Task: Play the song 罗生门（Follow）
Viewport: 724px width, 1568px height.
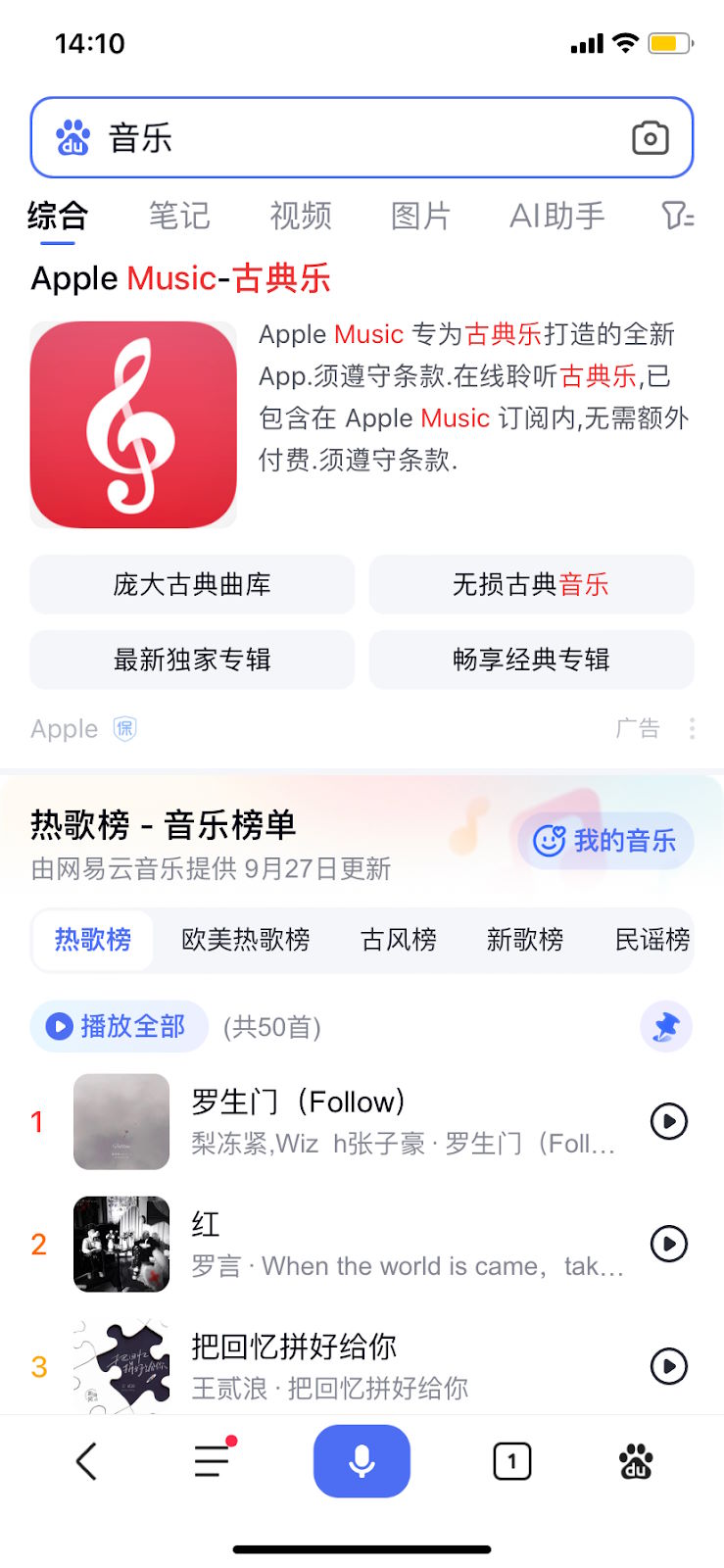Action: (x=669, y=1121)
